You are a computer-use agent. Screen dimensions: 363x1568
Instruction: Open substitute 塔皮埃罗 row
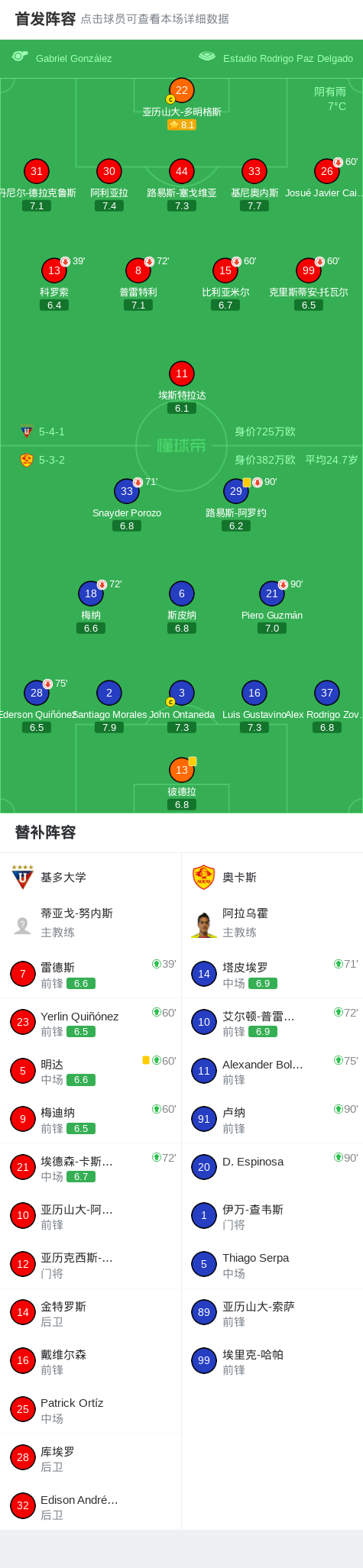coord(272,974)
